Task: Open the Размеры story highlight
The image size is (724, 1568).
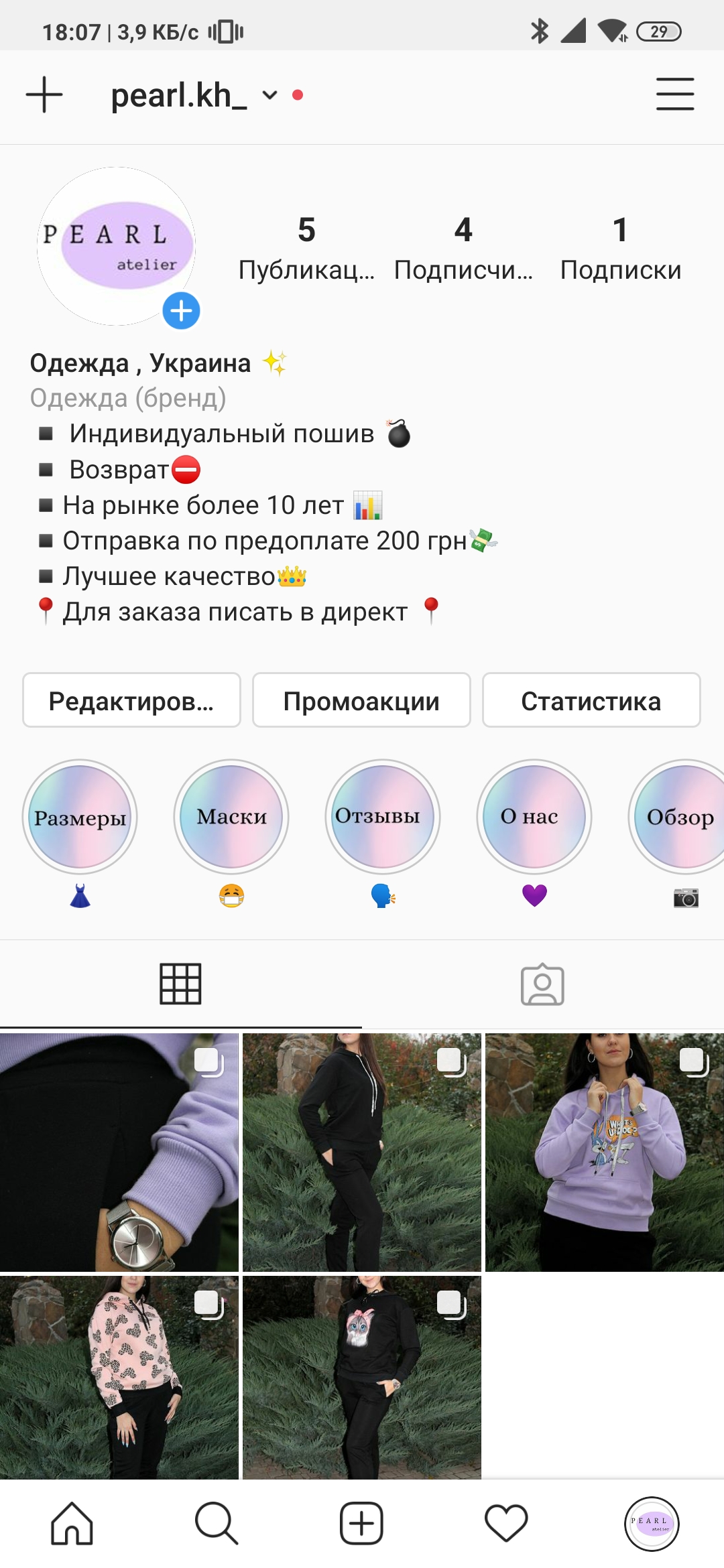Action: coord(80,817)
